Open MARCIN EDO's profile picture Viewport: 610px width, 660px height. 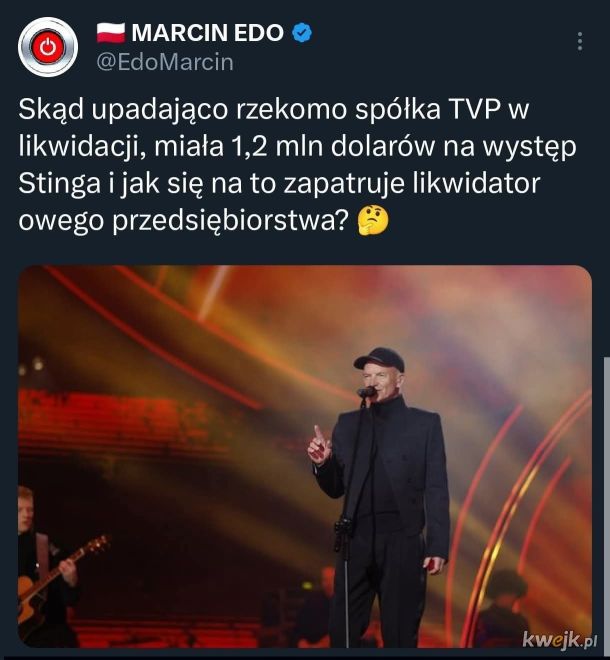[x=47, y=46]
